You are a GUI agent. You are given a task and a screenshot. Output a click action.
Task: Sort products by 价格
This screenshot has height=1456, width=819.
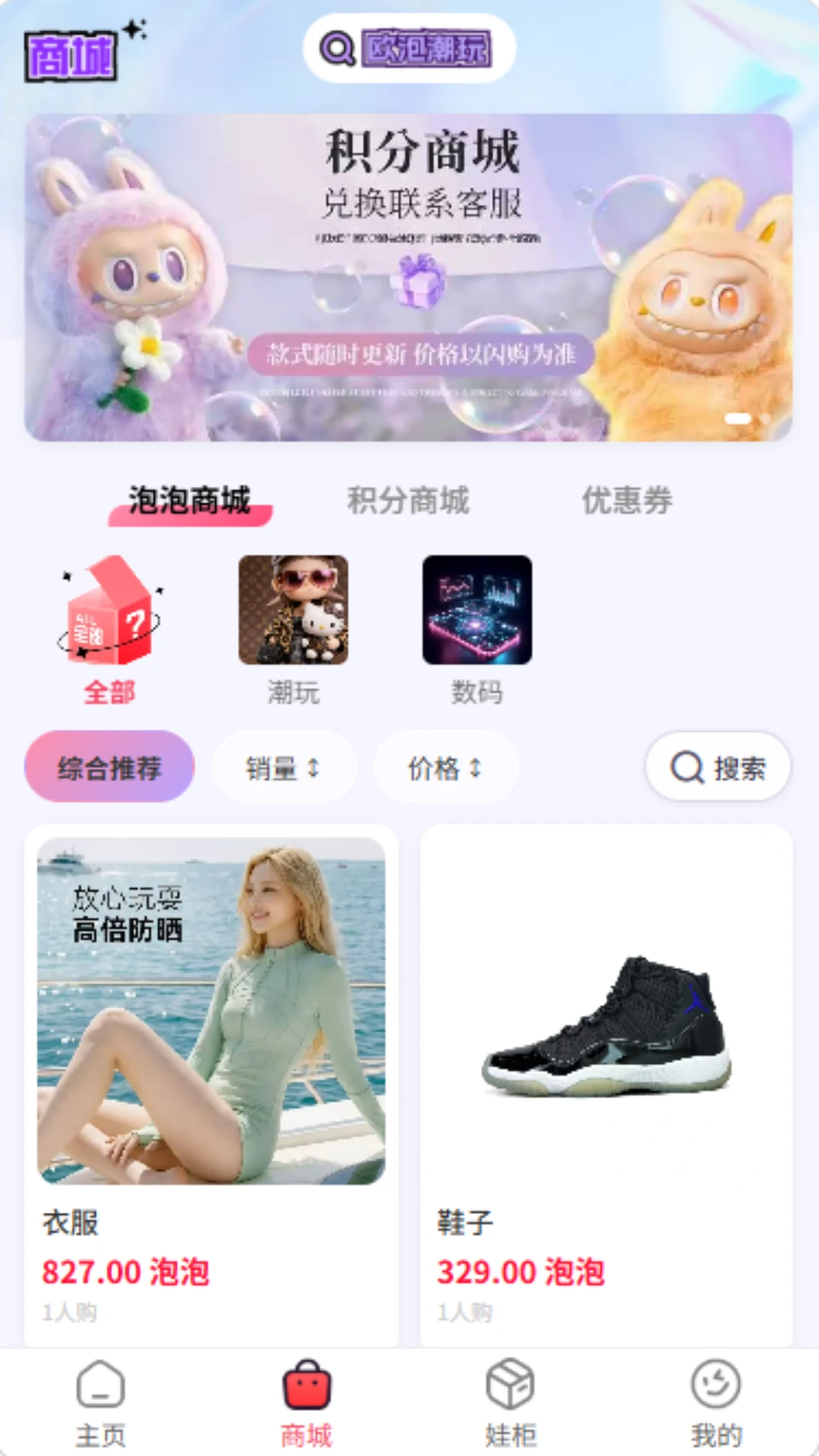click(x=446, y=767)
